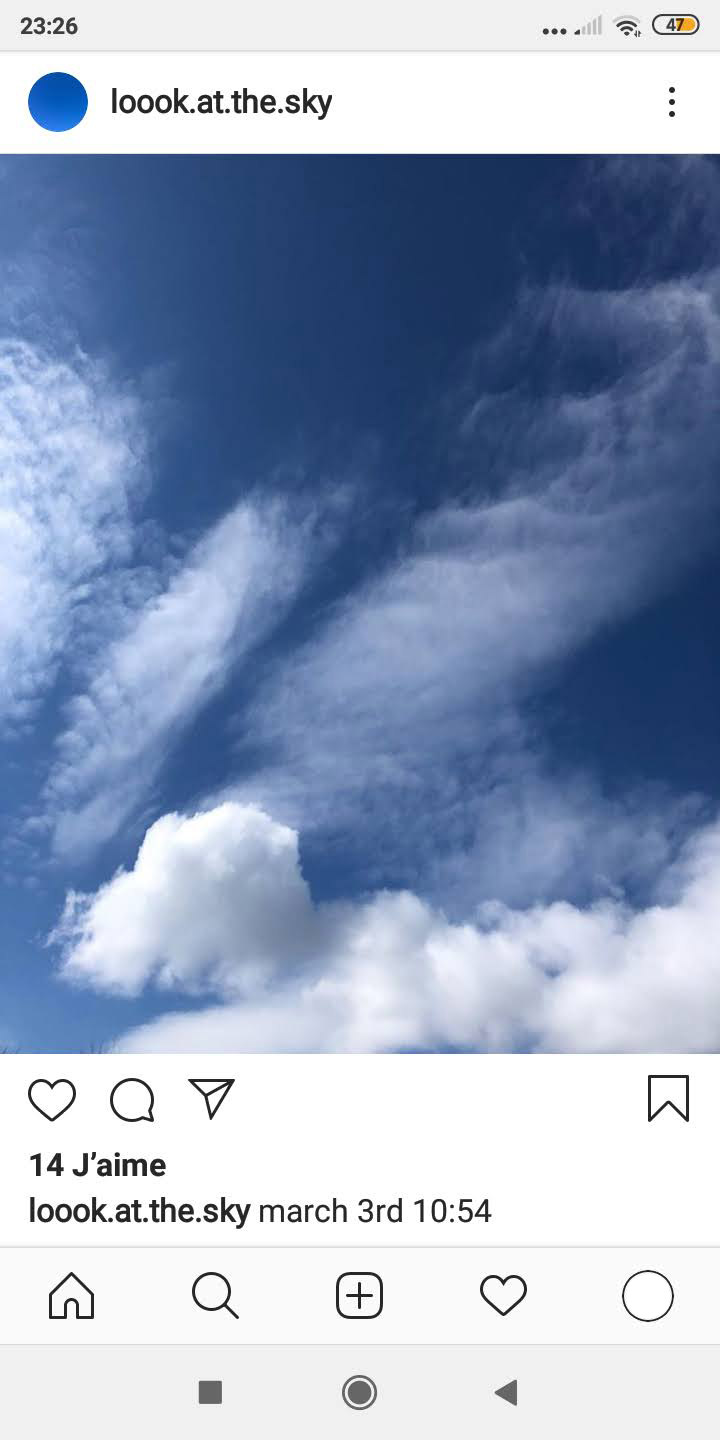
Task: Create a new post with plus tab
Action: pyautogui.click(x=359, y=1296)
